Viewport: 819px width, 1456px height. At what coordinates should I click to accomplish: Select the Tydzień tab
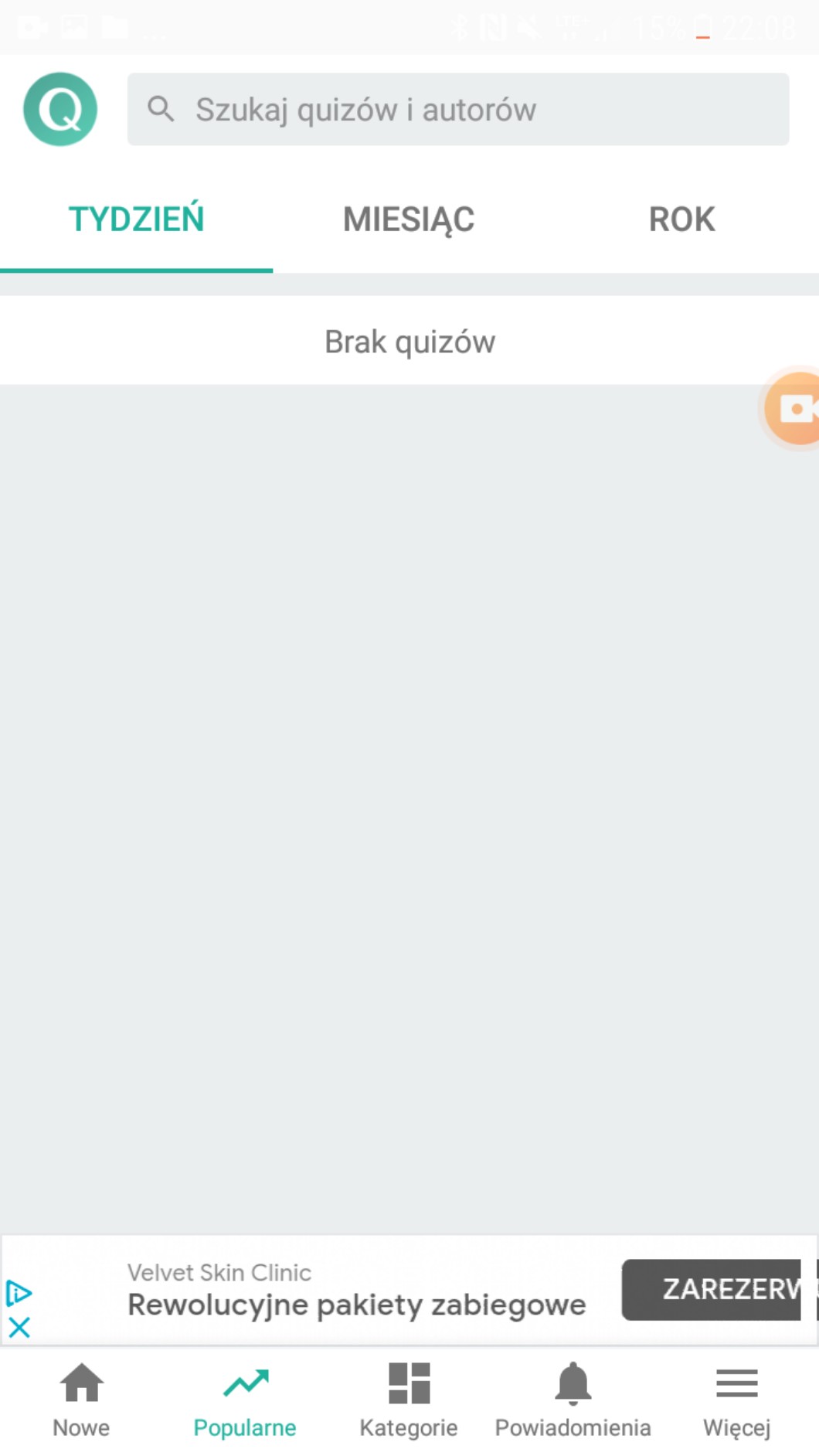point(136,219)
